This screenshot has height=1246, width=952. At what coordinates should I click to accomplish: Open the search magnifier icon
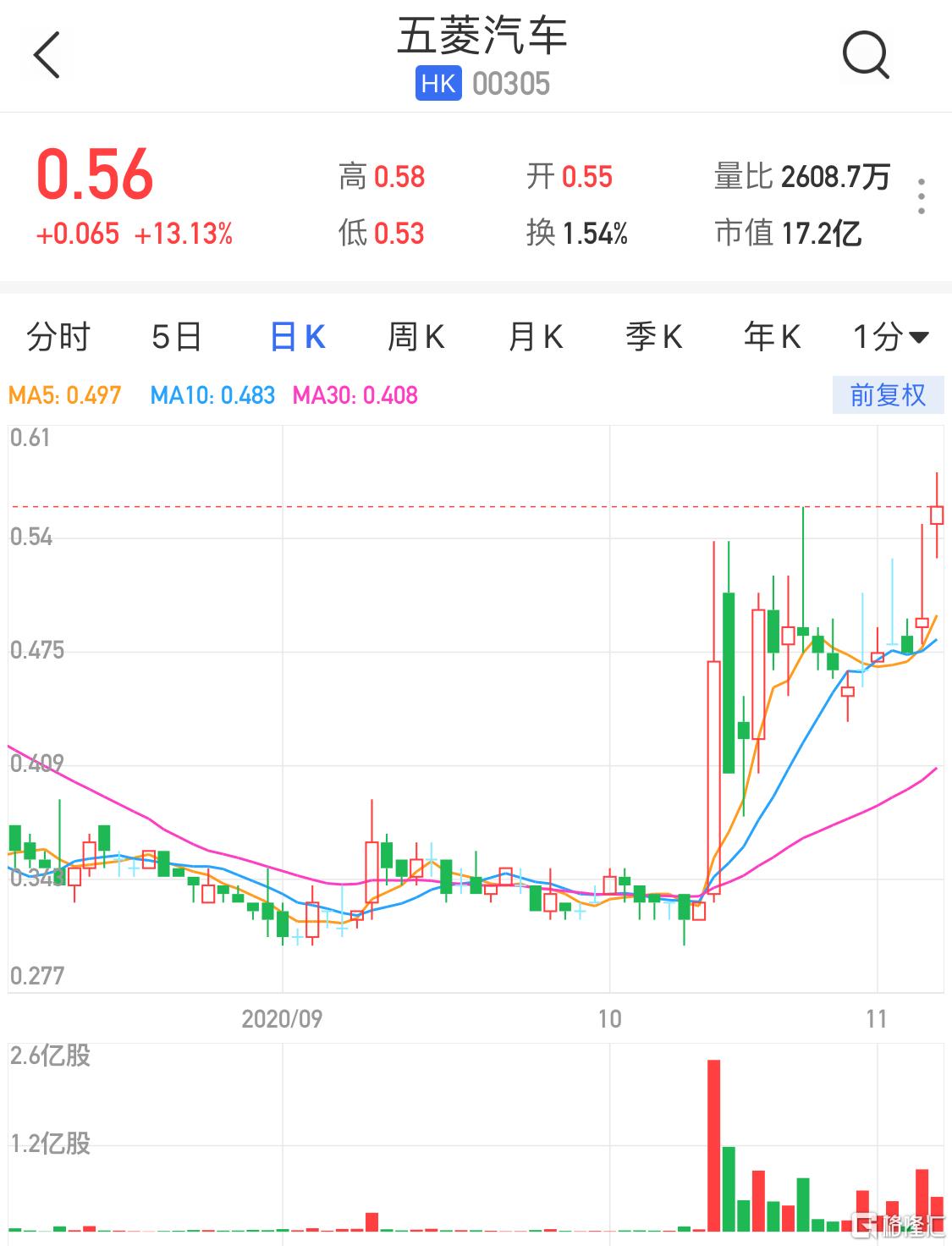pos(866,56)
